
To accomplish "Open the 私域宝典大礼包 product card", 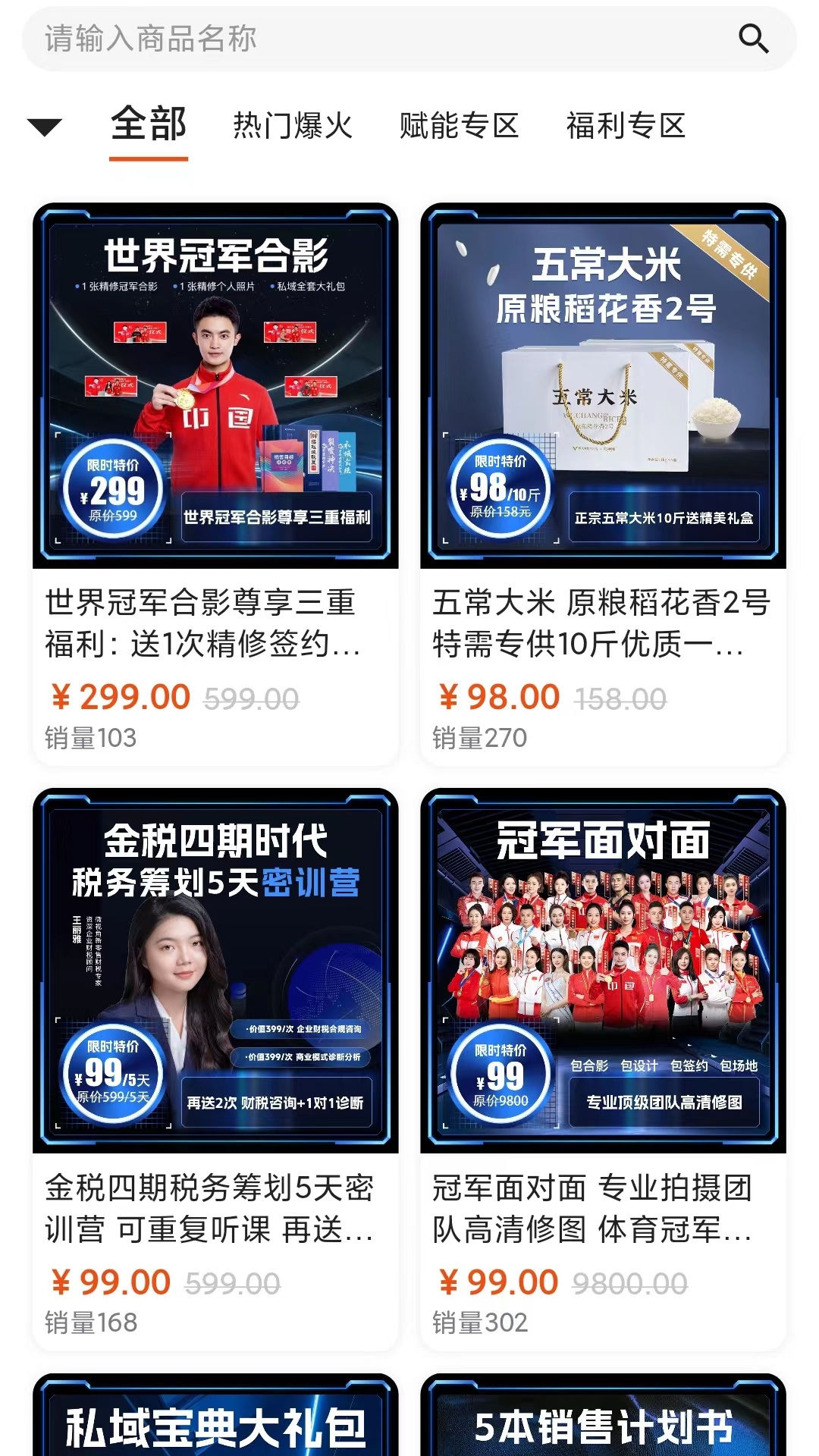I will point(215,1418).
